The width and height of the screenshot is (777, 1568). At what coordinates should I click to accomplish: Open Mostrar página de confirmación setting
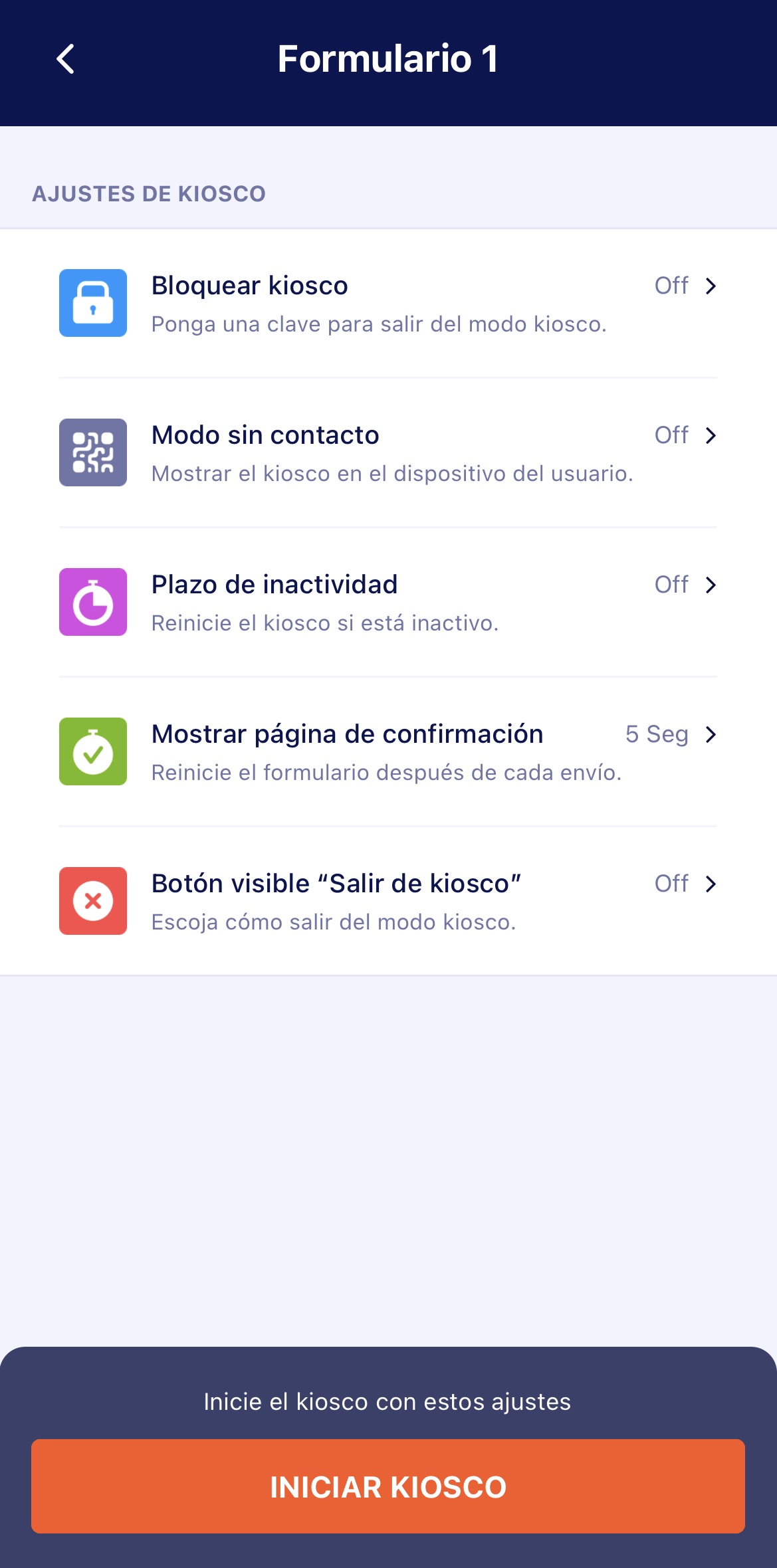point(388,752)
